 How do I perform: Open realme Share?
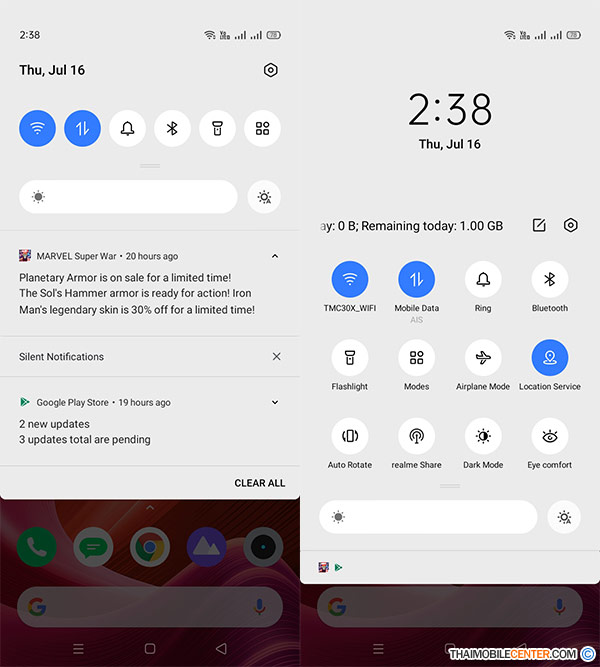(x=416, y=436)
